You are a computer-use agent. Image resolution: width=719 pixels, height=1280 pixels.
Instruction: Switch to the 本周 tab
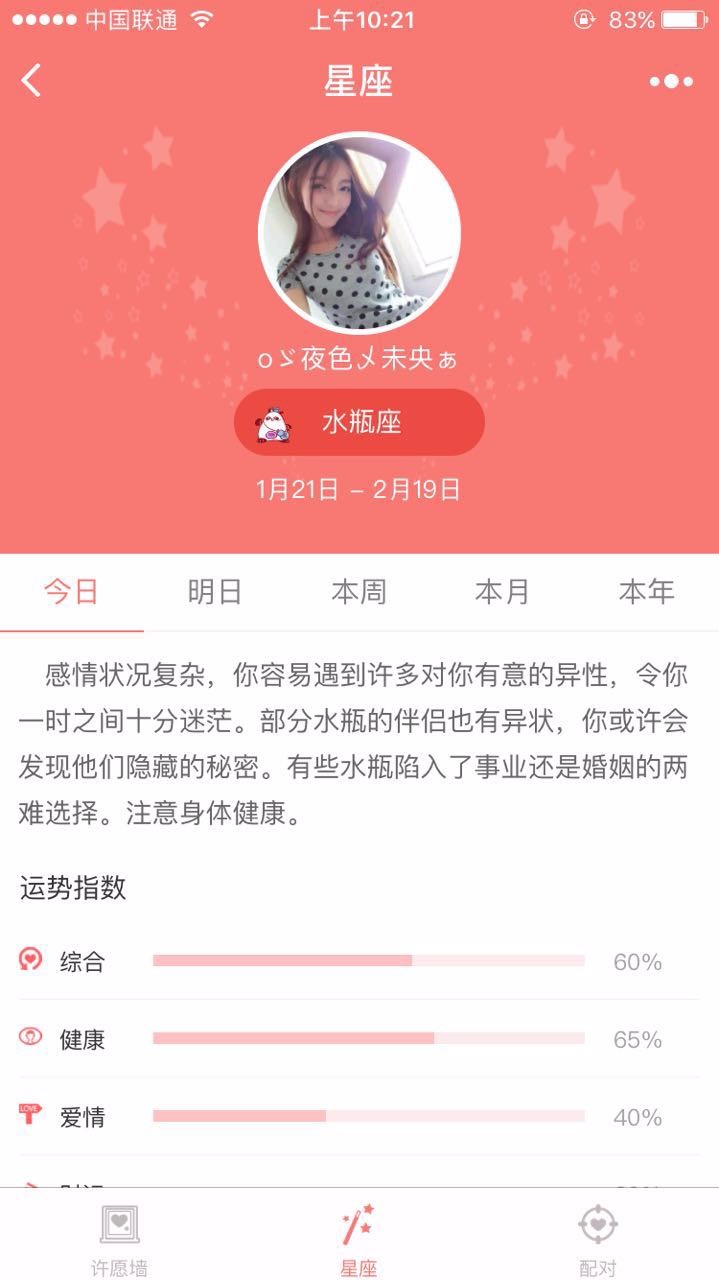pos(359,592)
